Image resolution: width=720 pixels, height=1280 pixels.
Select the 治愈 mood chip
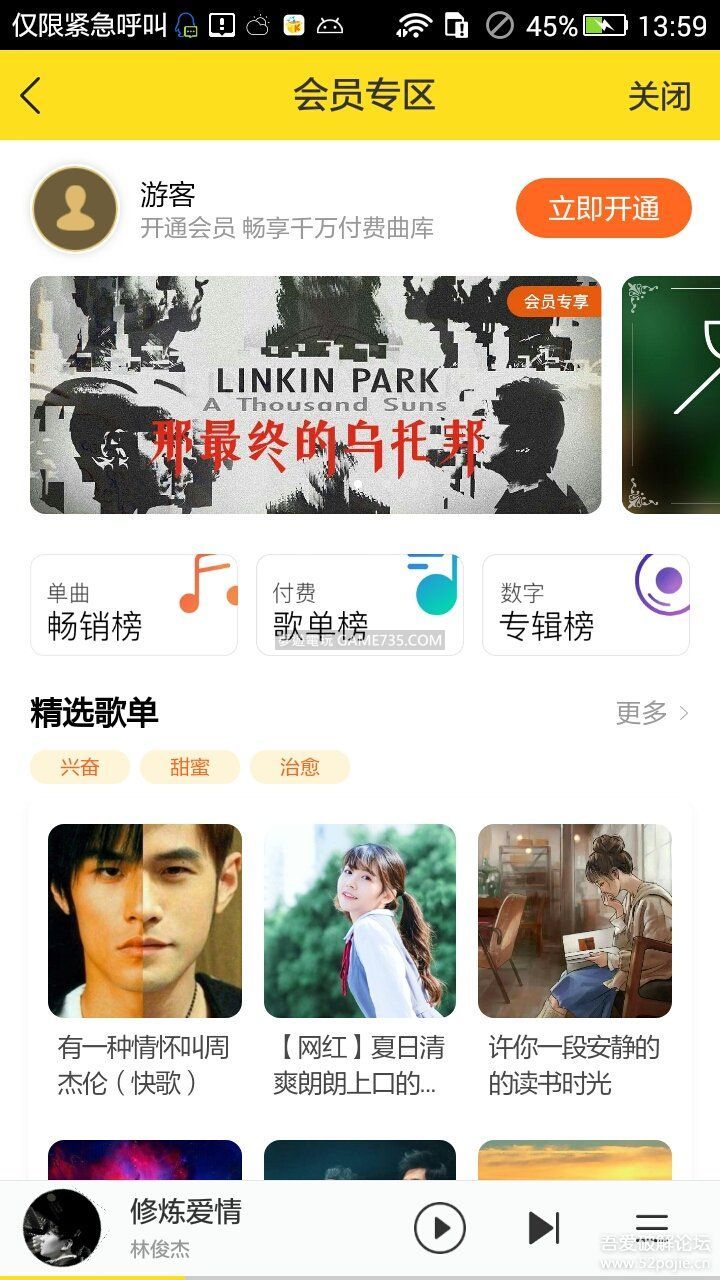pos(300,767)
